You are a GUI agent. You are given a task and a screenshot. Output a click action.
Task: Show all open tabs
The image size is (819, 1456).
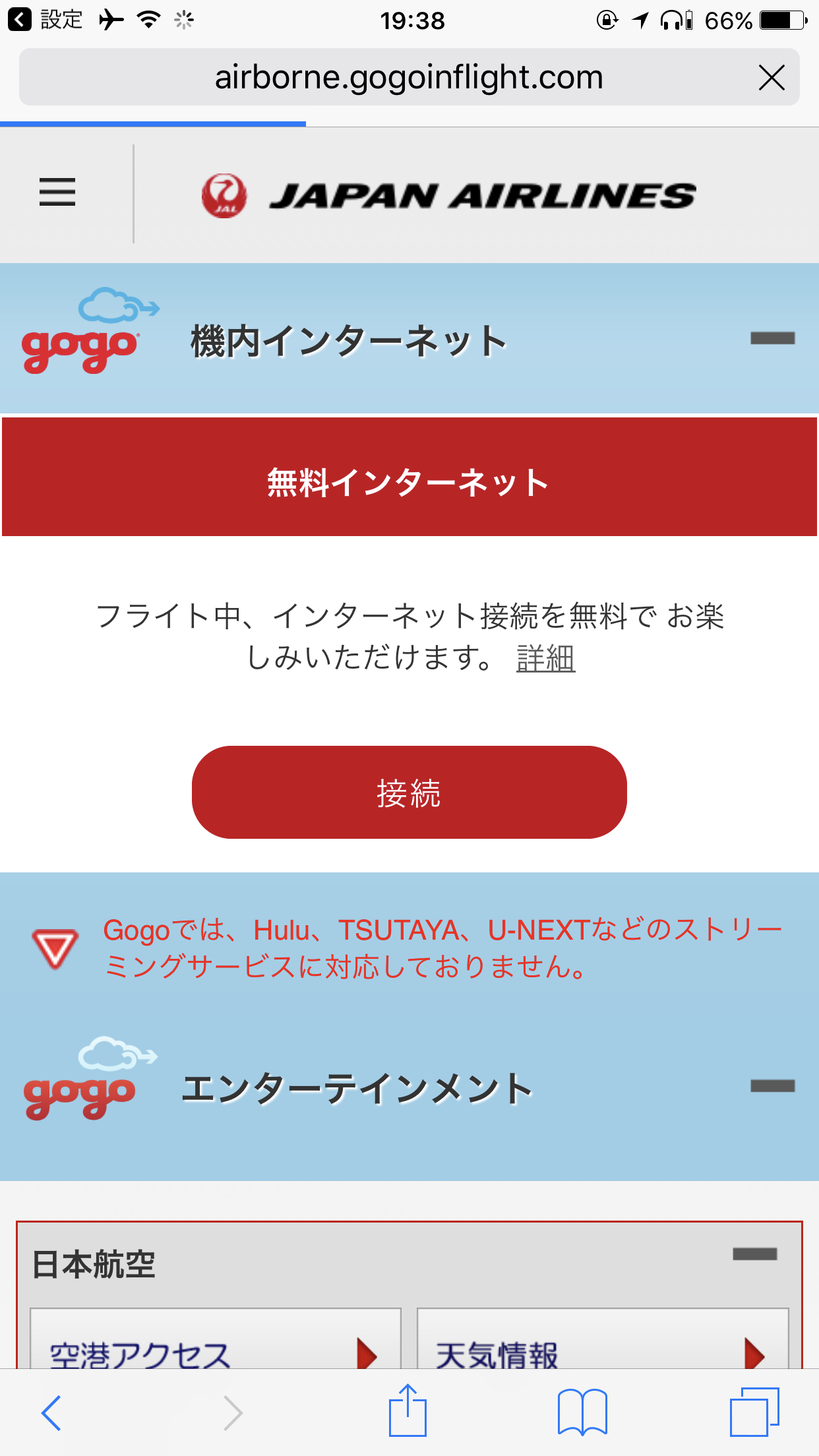(x=754, y=1412)
